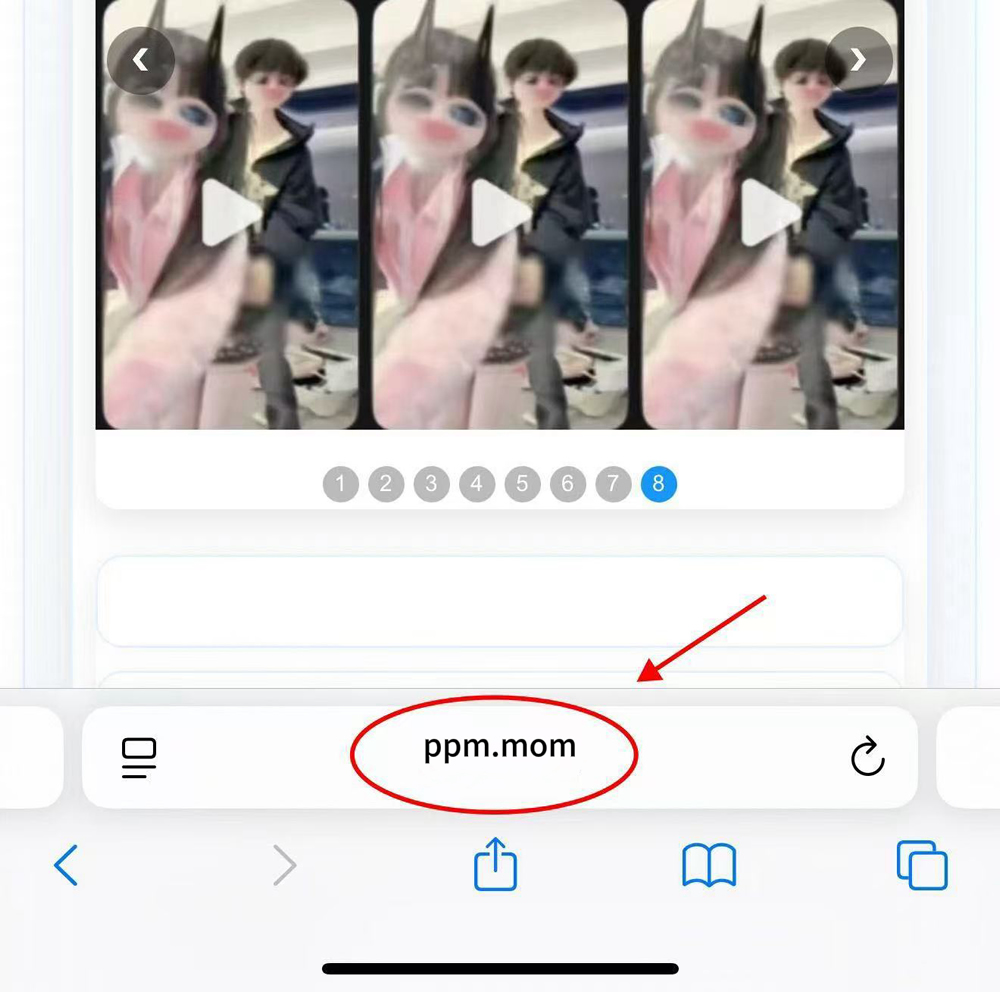Jump to carousel page 4
This screenshot has height=992, width=1000.
(477, 485)
